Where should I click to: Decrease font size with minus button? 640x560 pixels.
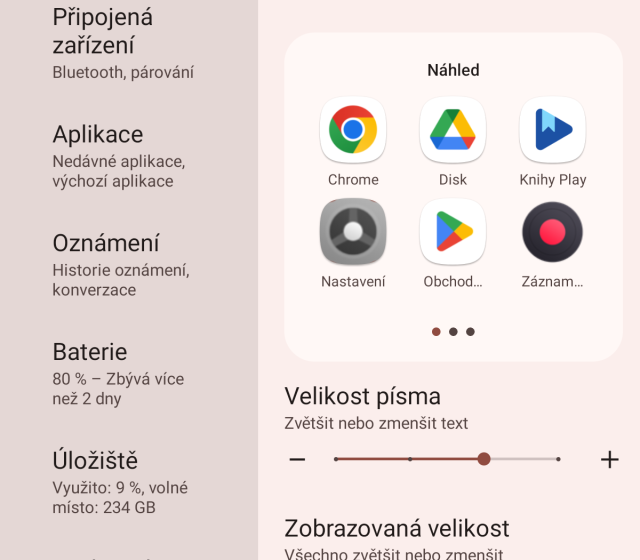coord(297,459)
